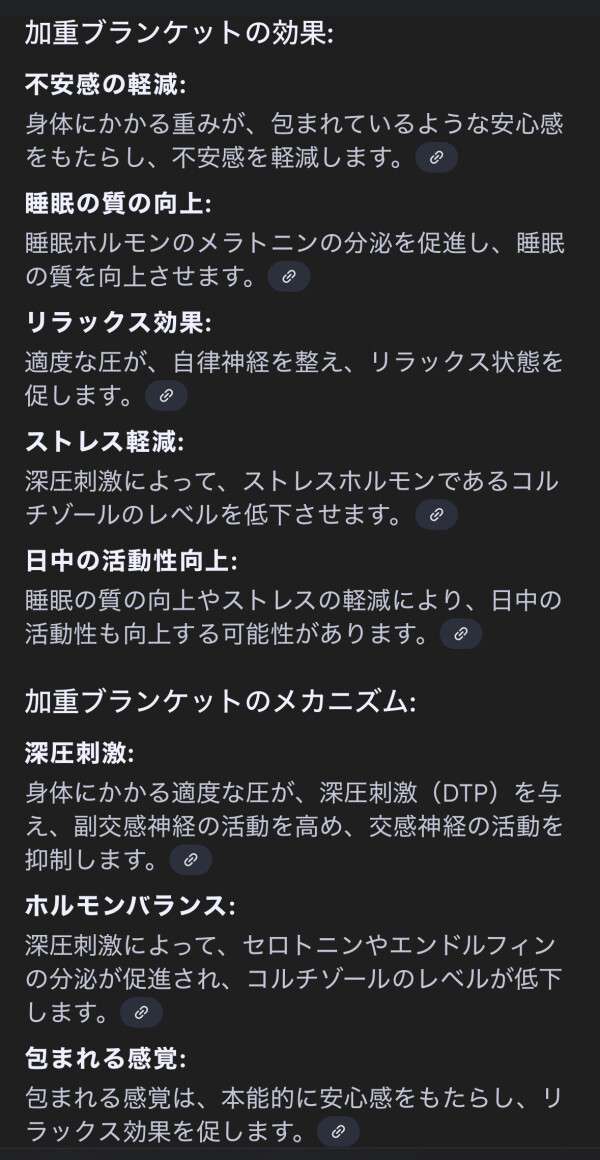Viewport: 600px width, 1160px height.
Task: Tap the source link chip under リラックス効果
Action: [166, 396]
